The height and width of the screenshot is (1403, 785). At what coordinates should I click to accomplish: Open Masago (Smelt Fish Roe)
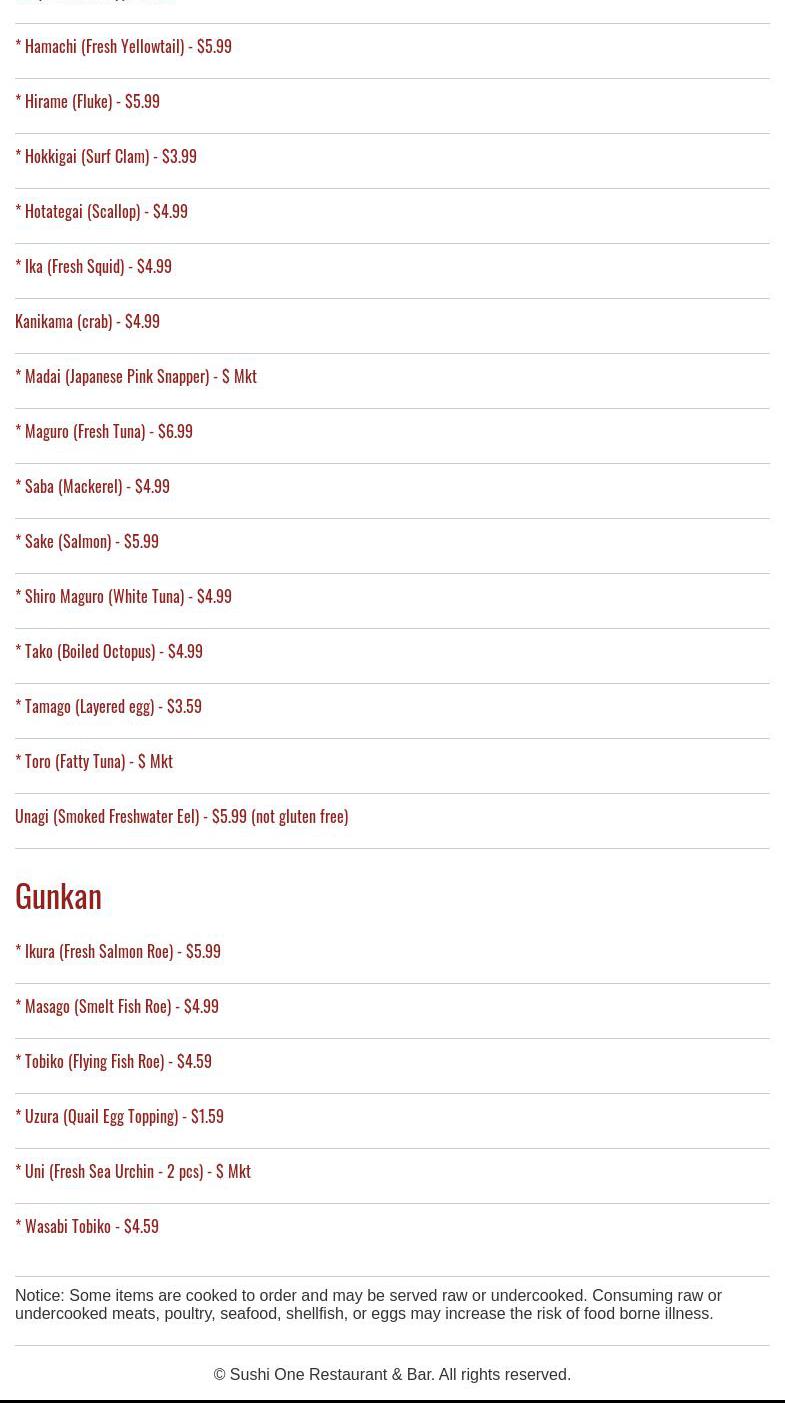tap(117, 1006)
